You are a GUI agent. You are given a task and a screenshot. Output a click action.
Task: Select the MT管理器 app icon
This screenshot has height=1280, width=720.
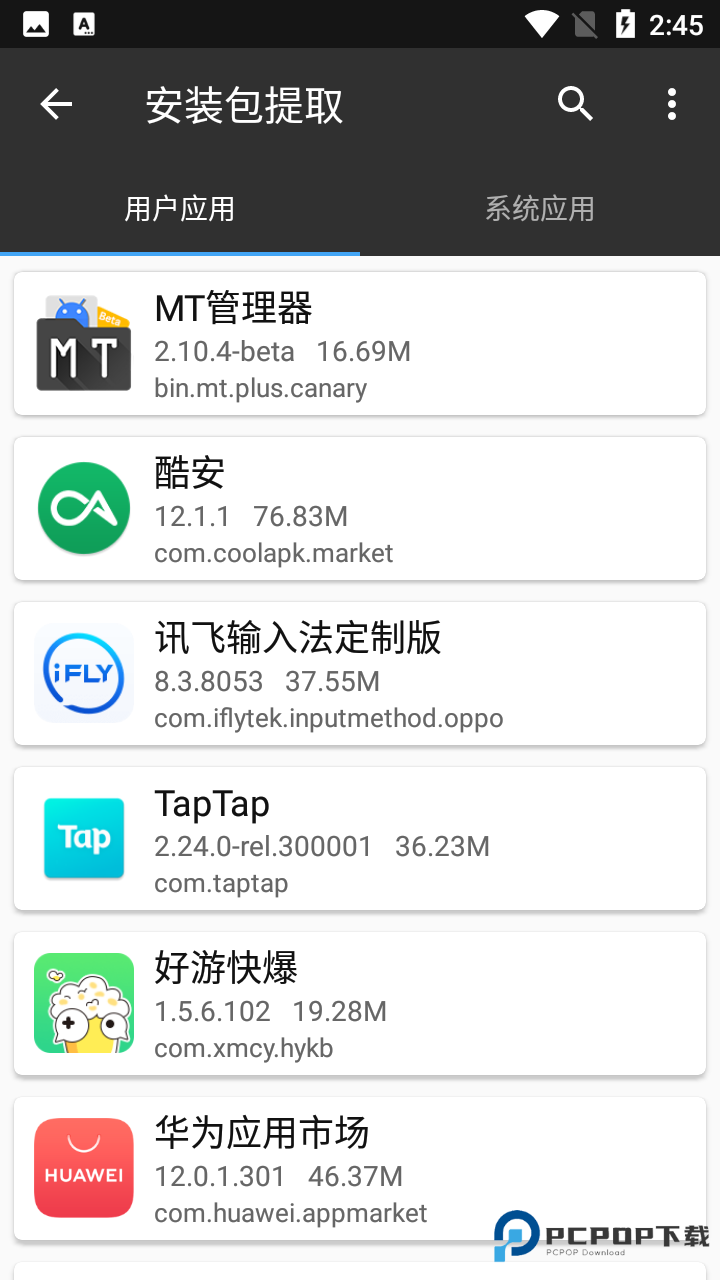pyautogui.click(x=83, y=343)
